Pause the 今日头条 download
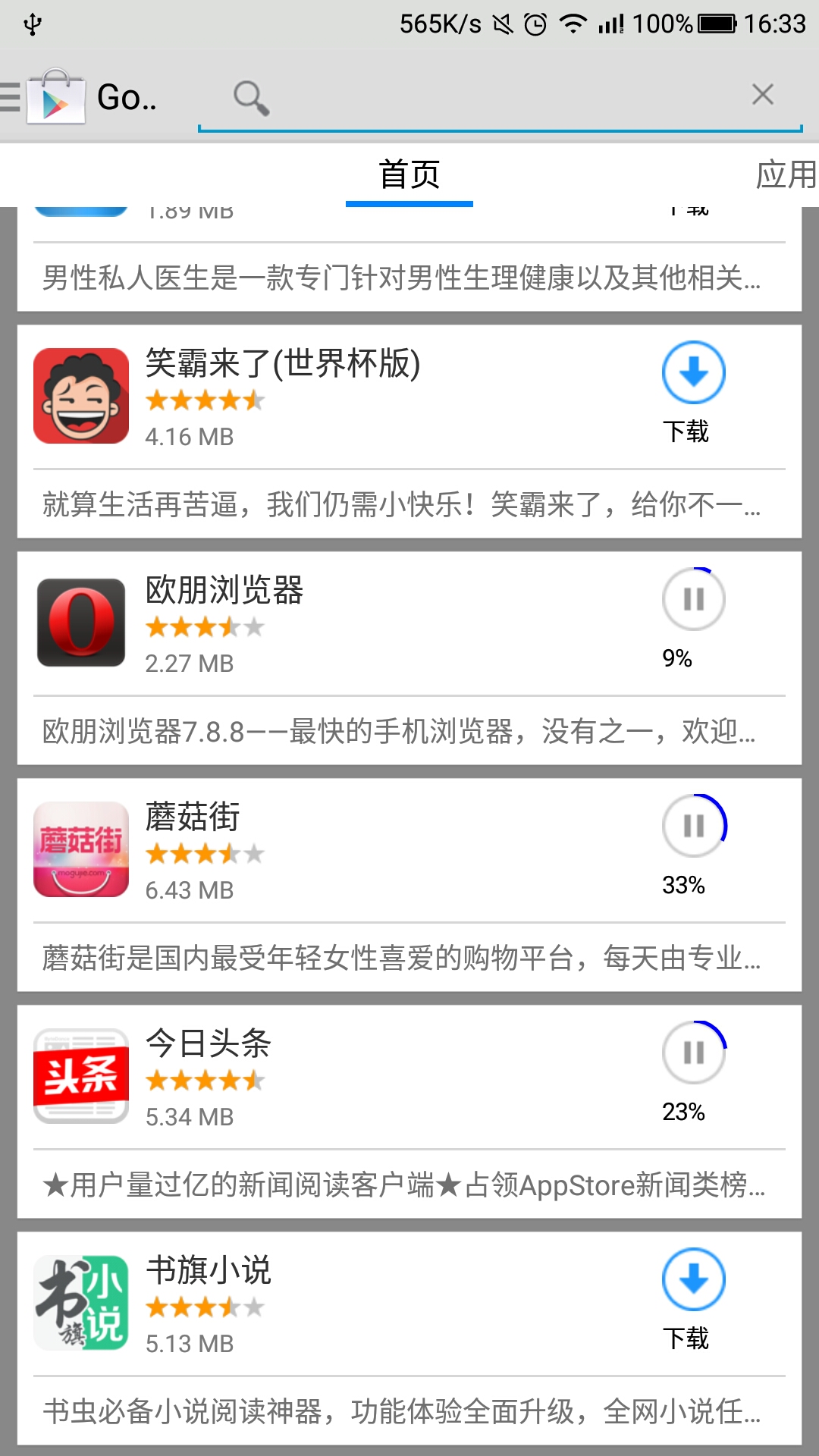The width and height of the screenshot is (819, 1456). [693, 1053]
